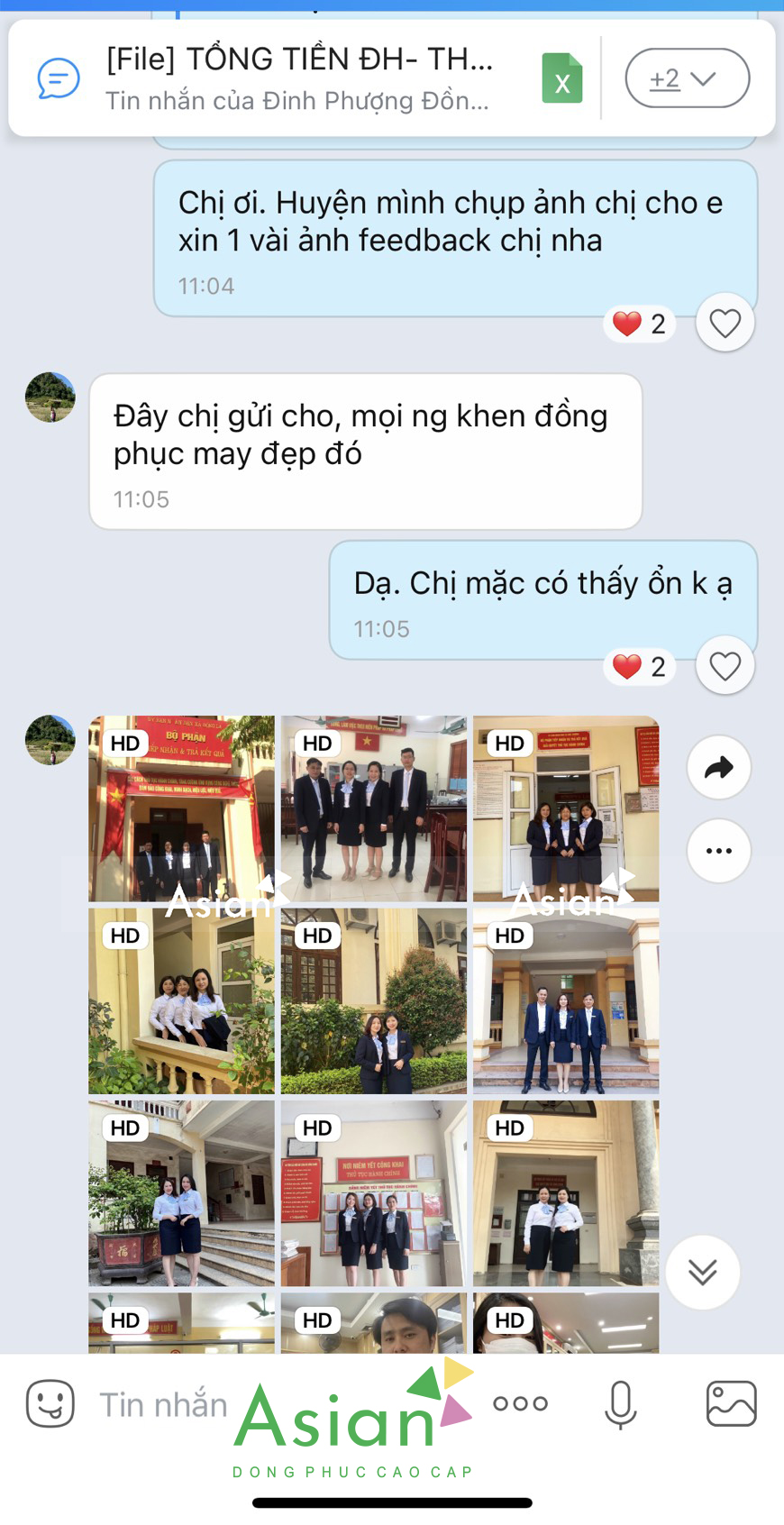Open the photo of two women beside the bonsai pot
Screen dimensions: 784x1525
click(181, 1192)
